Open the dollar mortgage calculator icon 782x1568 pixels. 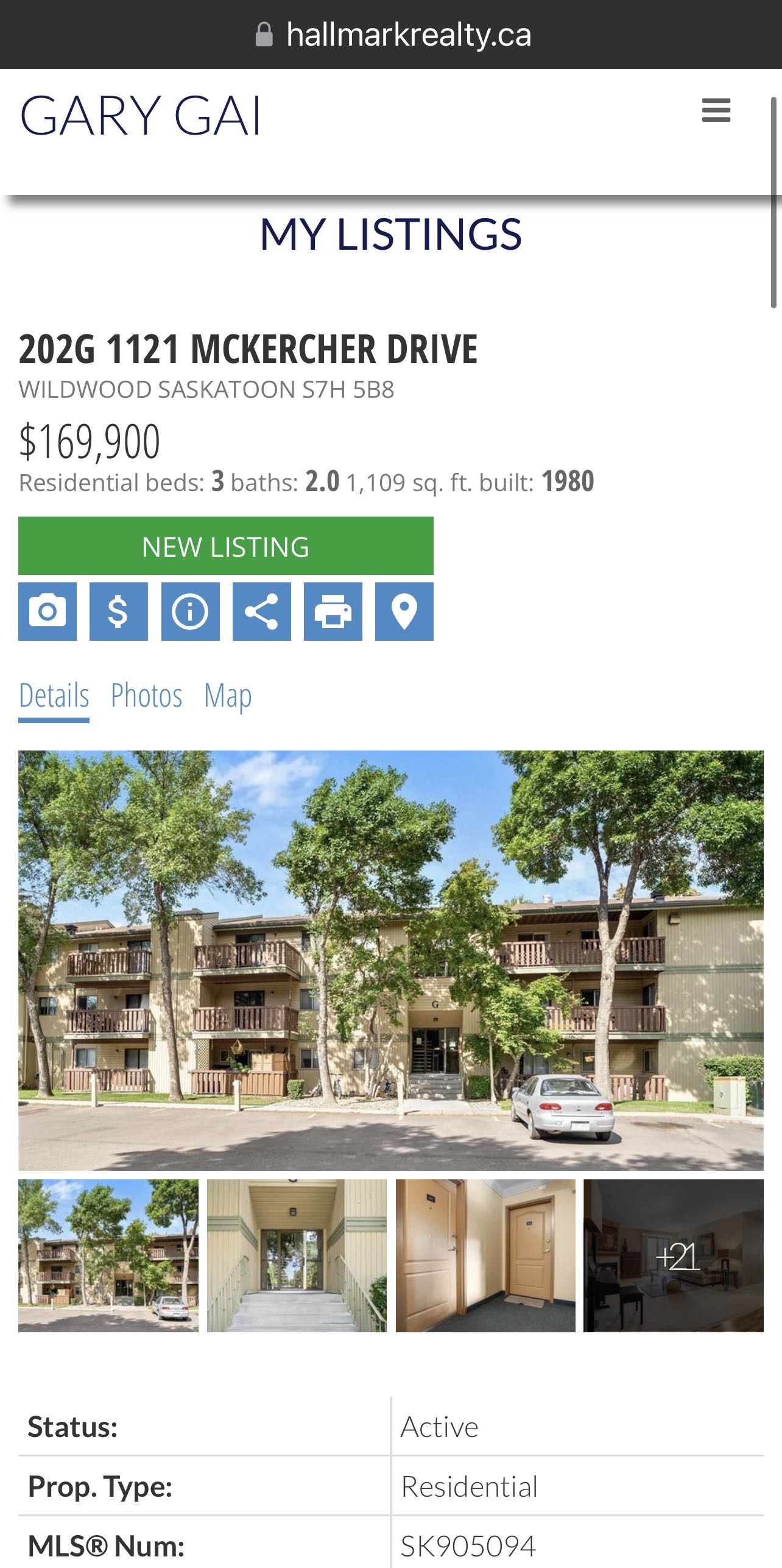pyautogui.click(x=119, y=611)
